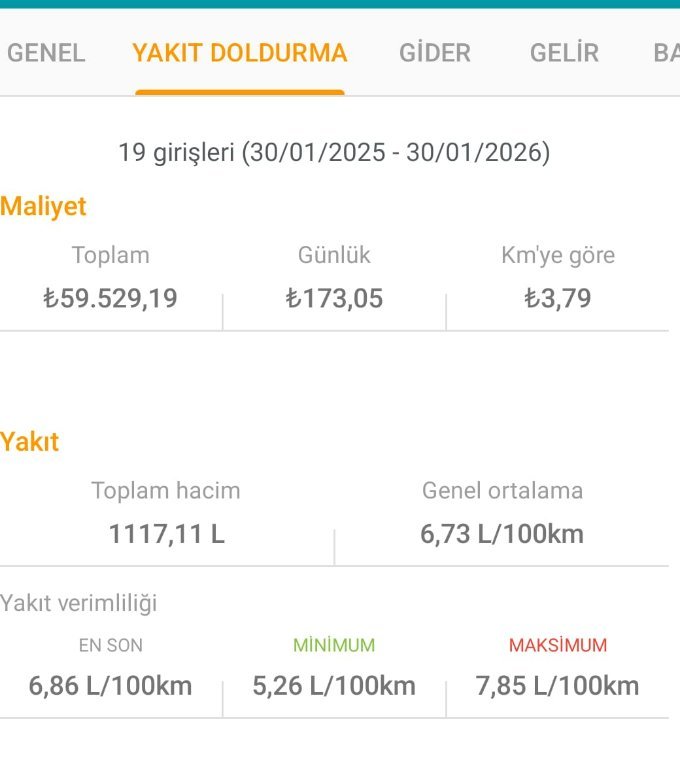The image size is (680, 768).
Task: Go to the GELİR tab
Action: tap(564, 54)
